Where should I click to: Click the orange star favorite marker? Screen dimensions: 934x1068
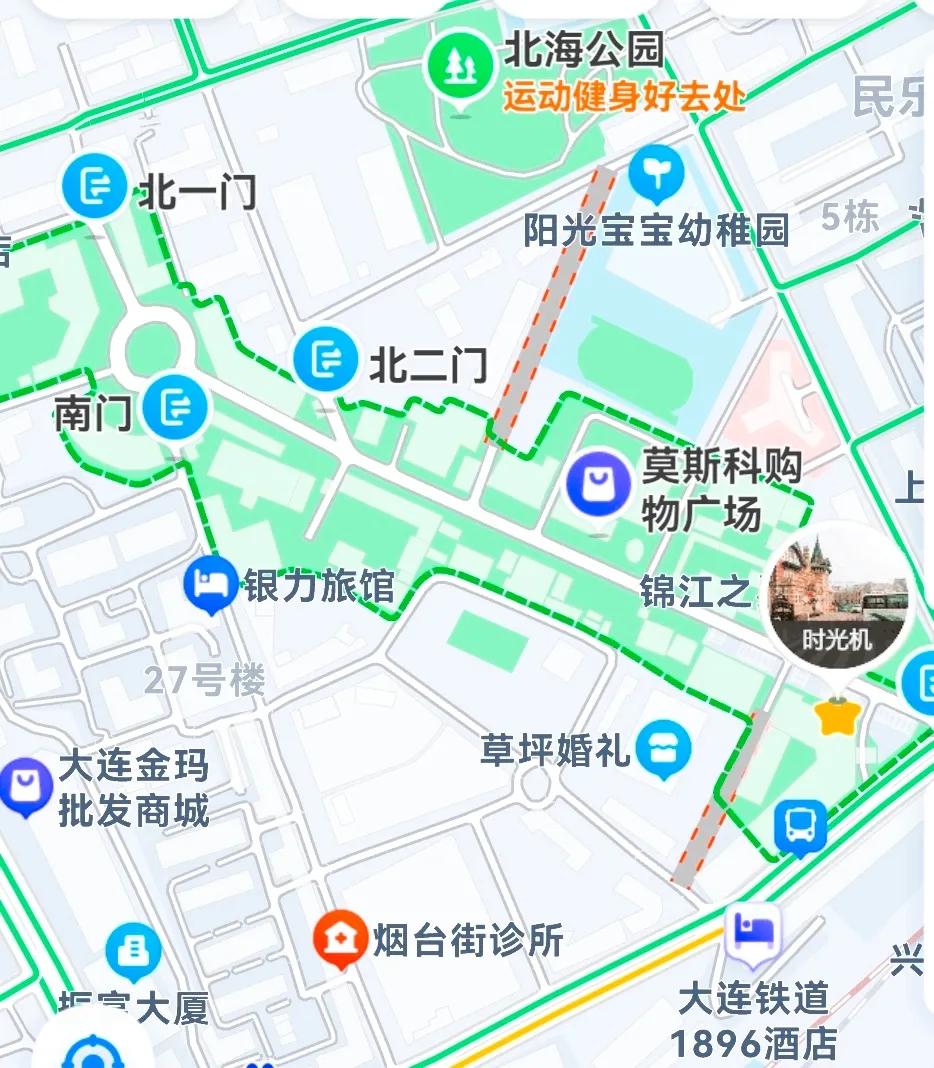(x=838, y=715)
